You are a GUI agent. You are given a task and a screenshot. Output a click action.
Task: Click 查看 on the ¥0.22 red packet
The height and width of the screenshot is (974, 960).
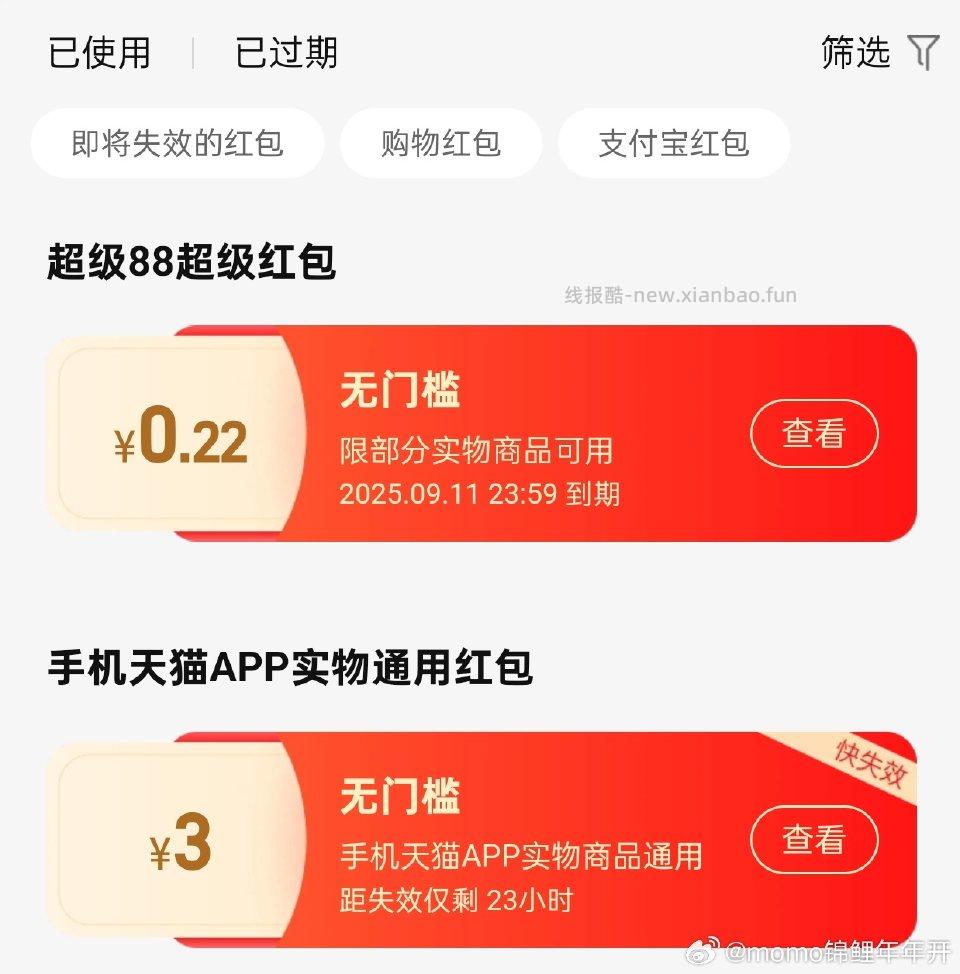point(814,433)
